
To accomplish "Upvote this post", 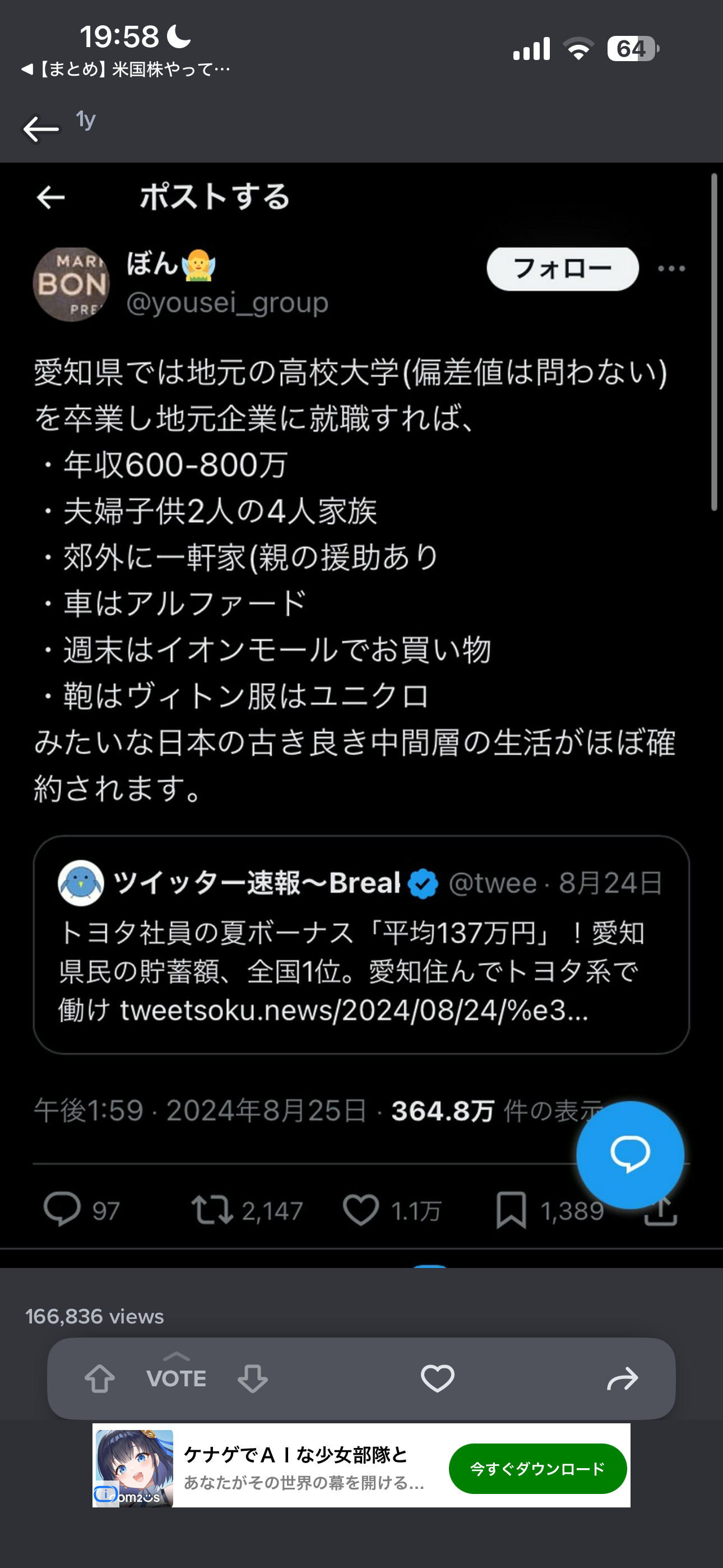I will pyautogui.click(x=100, y=1378).
